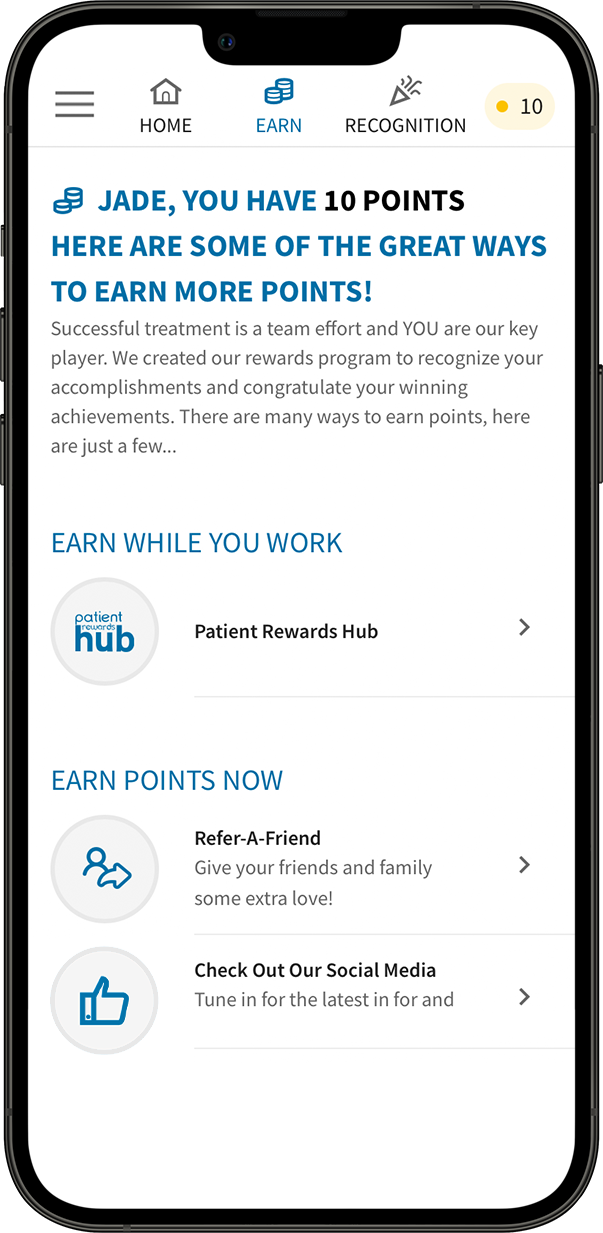Switch to the Recognition tab
This screenshot has width=603, height=1233.
pyautogui.click(x=405, y=108)
